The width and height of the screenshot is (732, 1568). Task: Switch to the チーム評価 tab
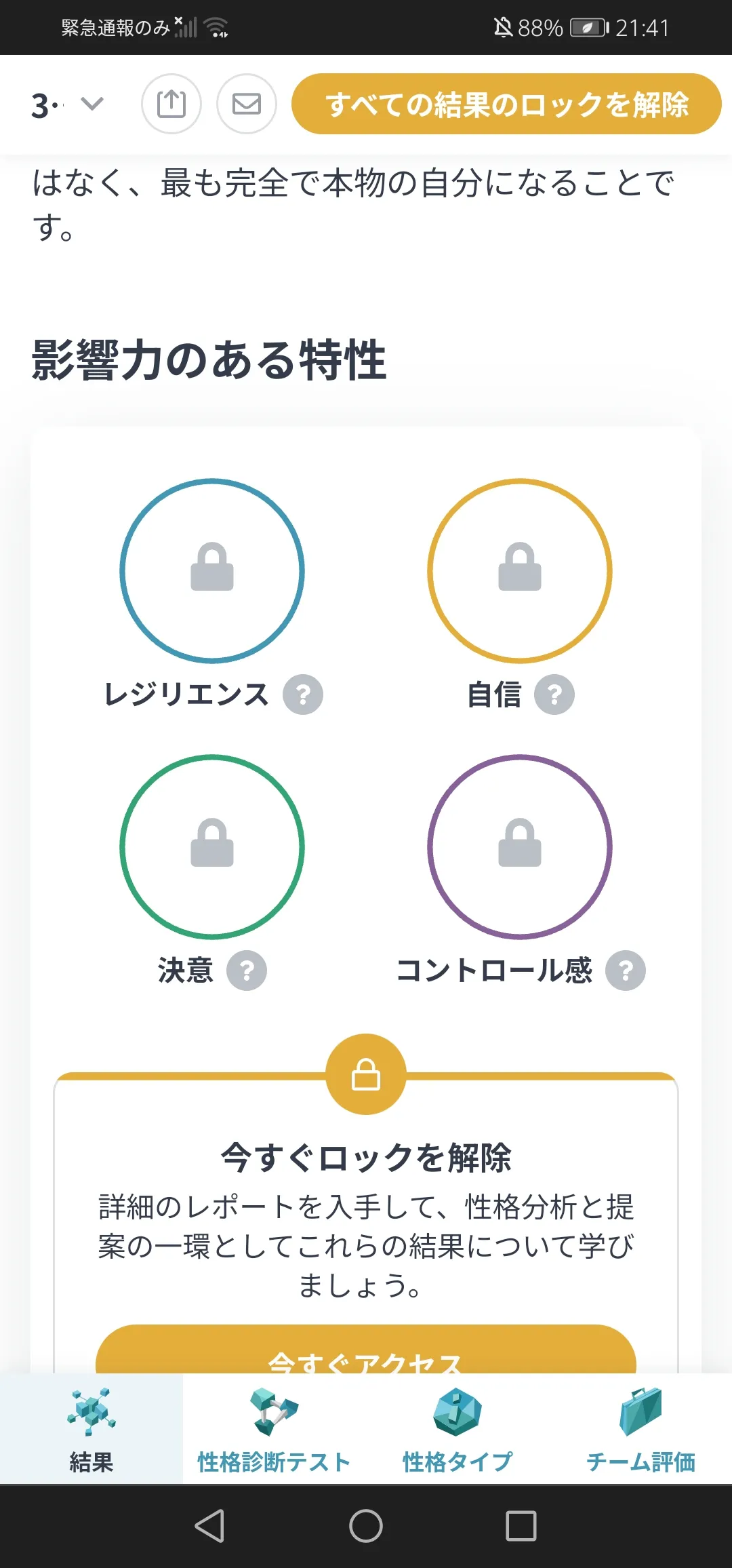[x=640, y=1429]
